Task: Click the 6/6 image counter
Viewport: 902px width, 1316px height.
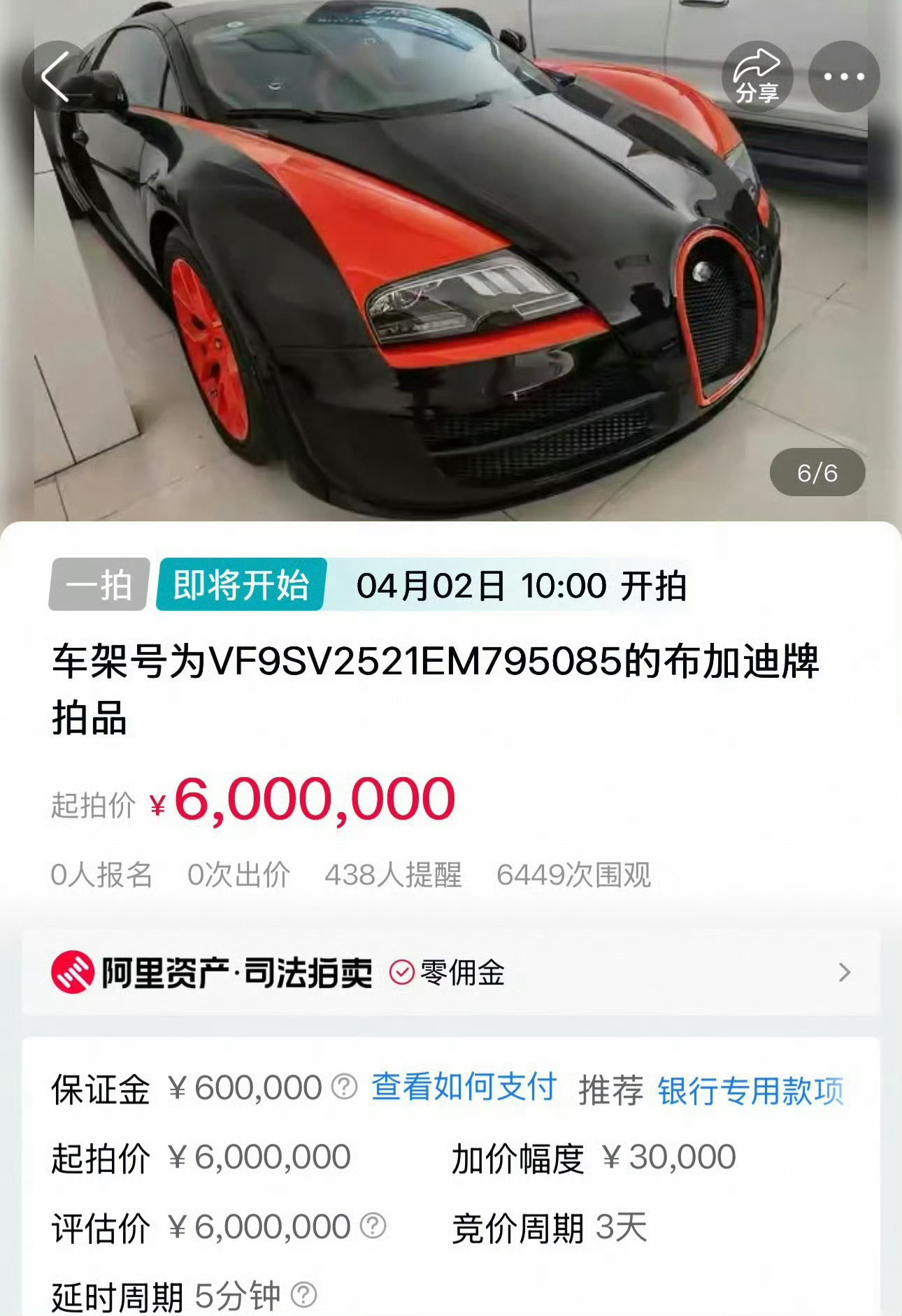Action: pyautogui.click(x=816, y=471)
